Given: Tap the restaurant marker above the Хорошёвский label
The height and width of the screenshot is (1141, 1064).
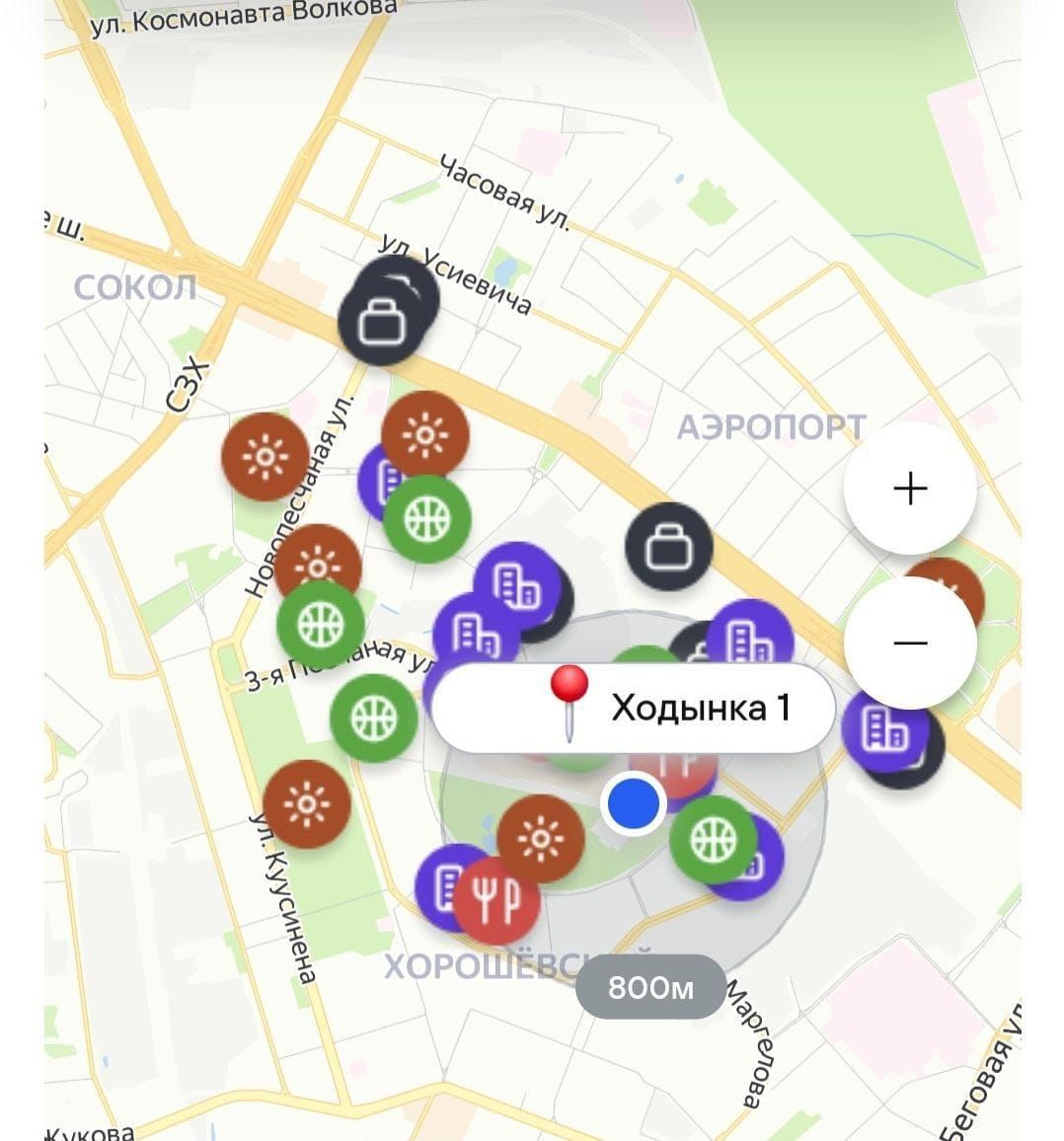Looking at the screenshot, I should [x=495, y=899].
